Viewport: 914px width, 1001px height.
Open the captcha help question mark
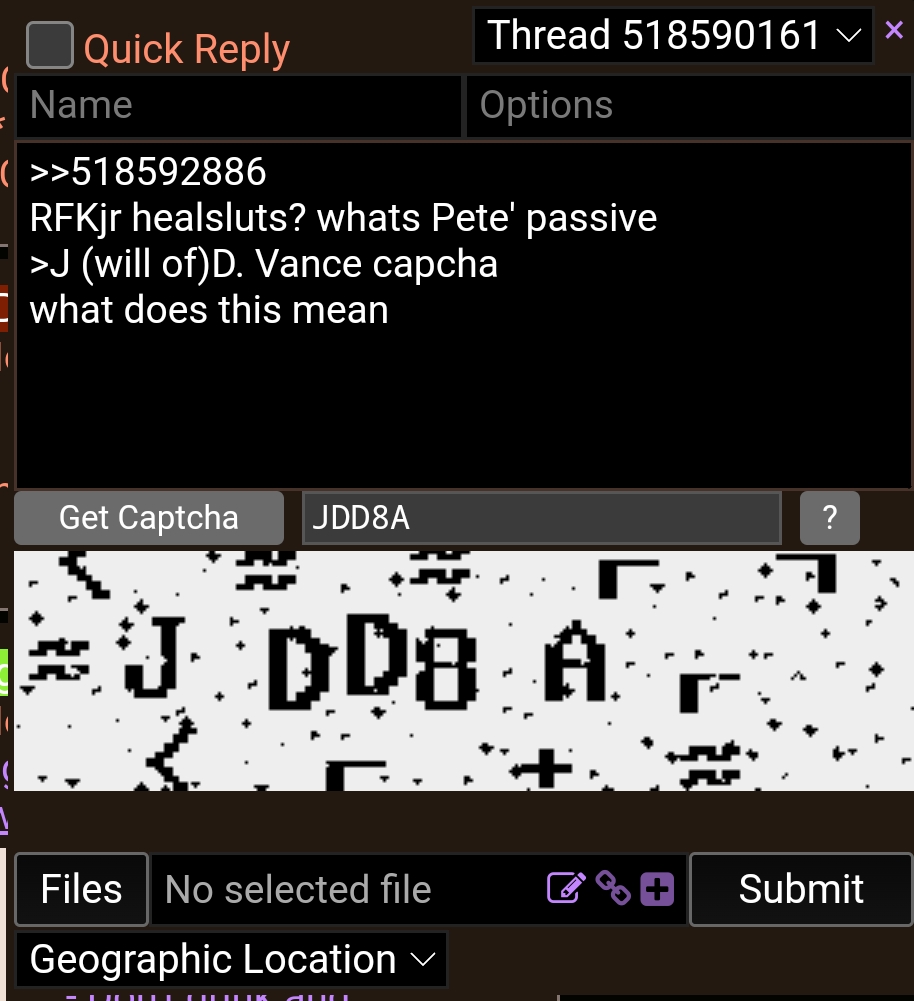click(829, 518)
